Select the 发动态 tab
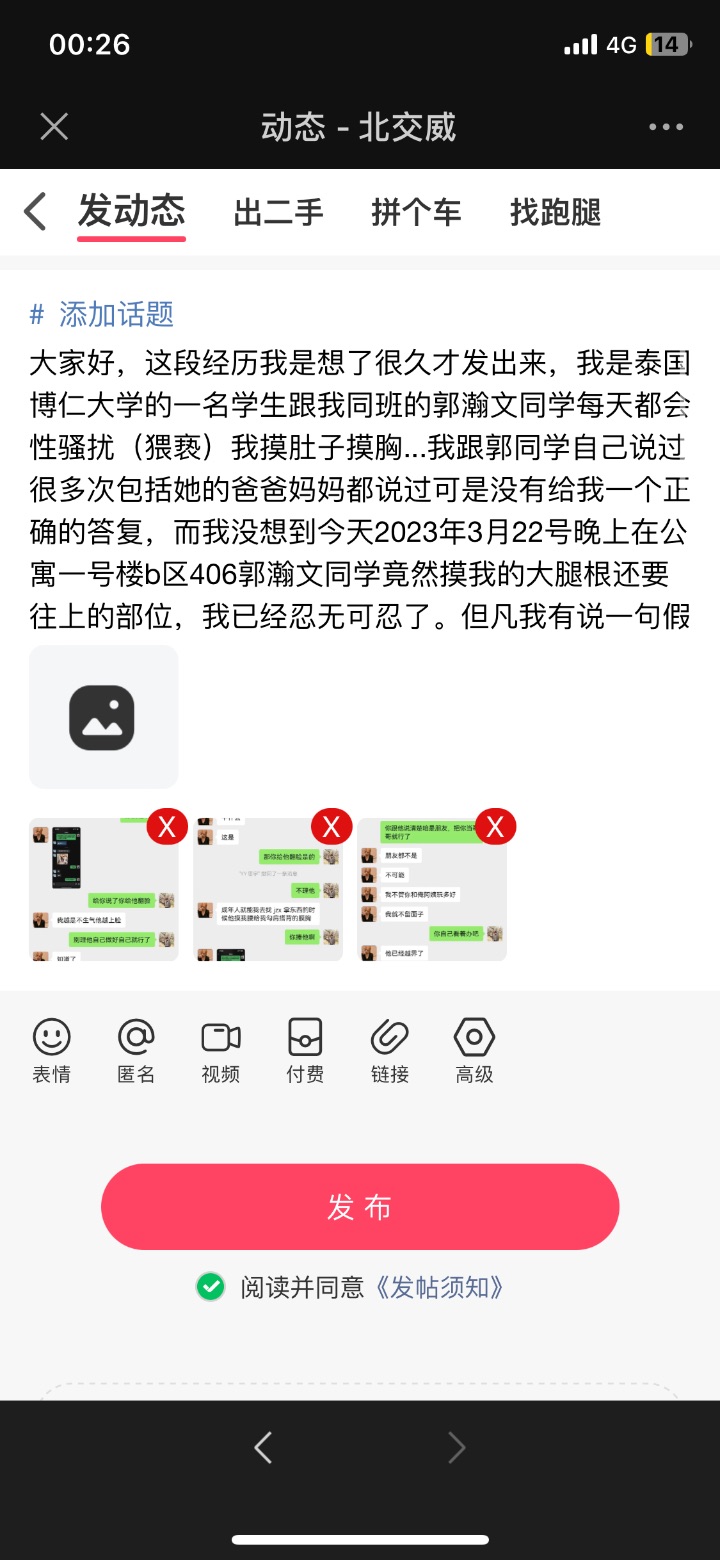The height and width of the screenshot is (1560, 720). (x=132, y=212)
